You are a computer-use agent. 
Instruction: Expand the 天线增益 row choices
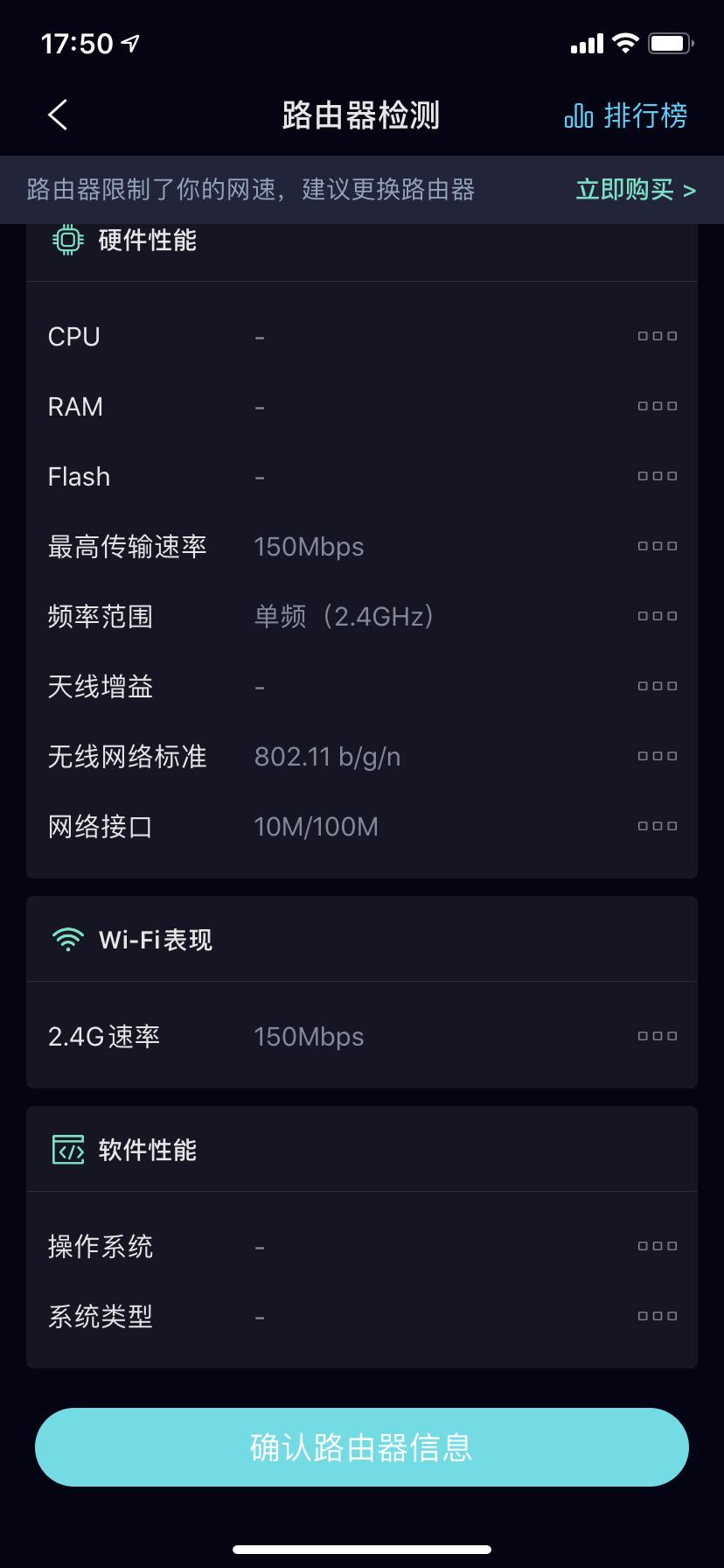657,685
